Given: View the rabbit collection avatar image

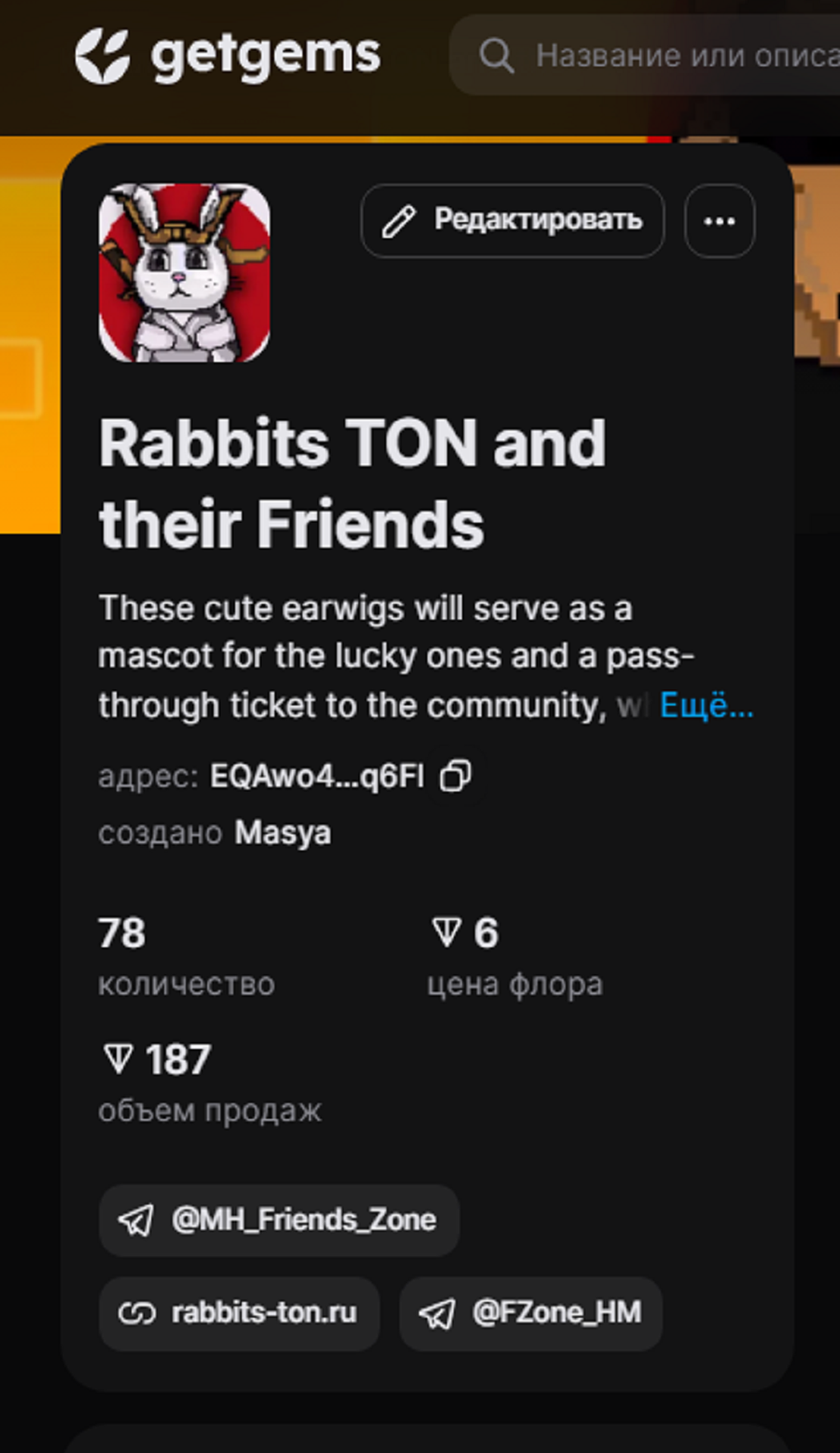Looking at the screenshot, I should pyautogui.click(x=185, y=272).
